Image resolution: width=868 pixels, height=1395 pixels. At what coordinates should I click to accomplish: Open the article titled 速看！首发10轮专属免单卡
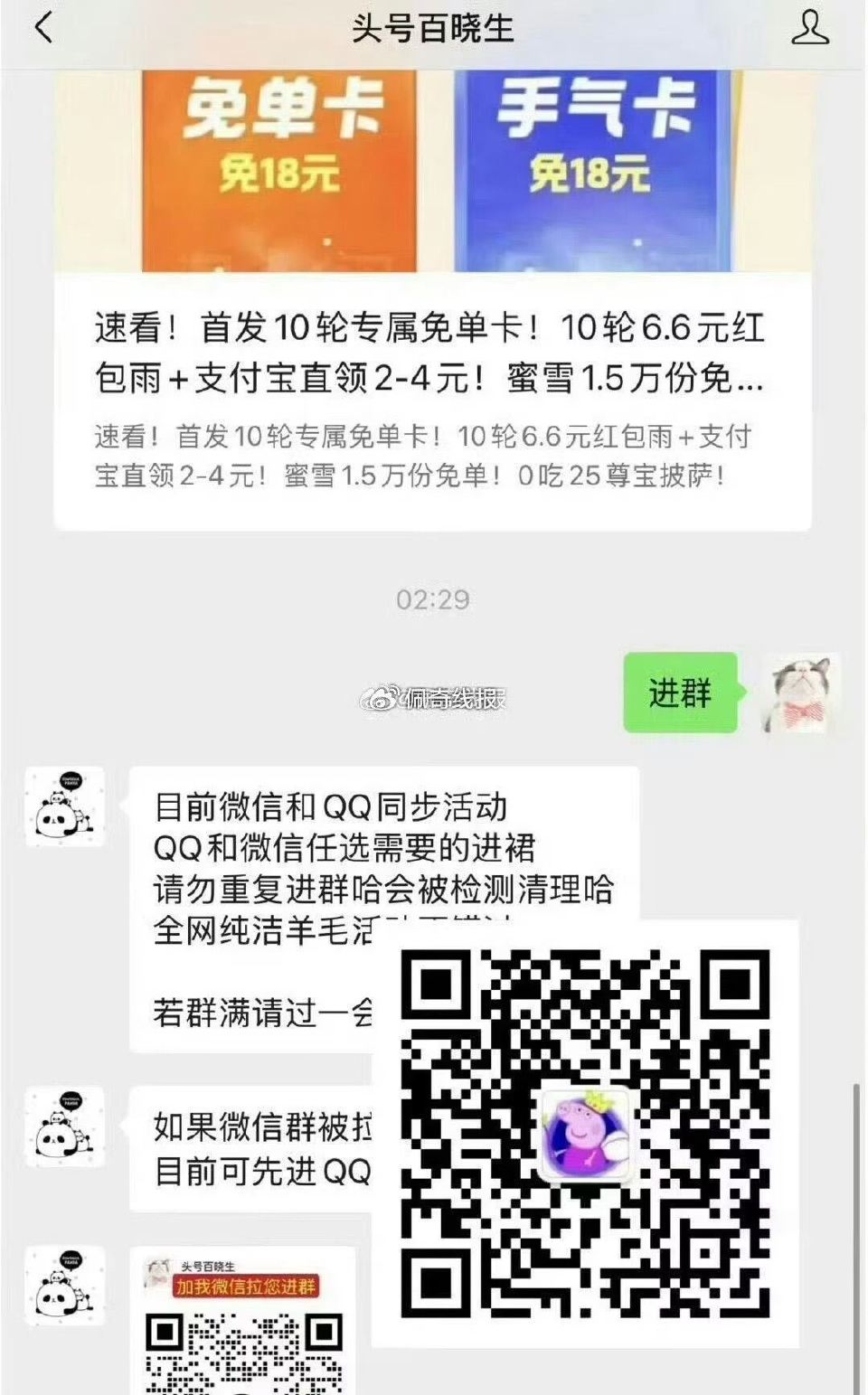point(434,353)
